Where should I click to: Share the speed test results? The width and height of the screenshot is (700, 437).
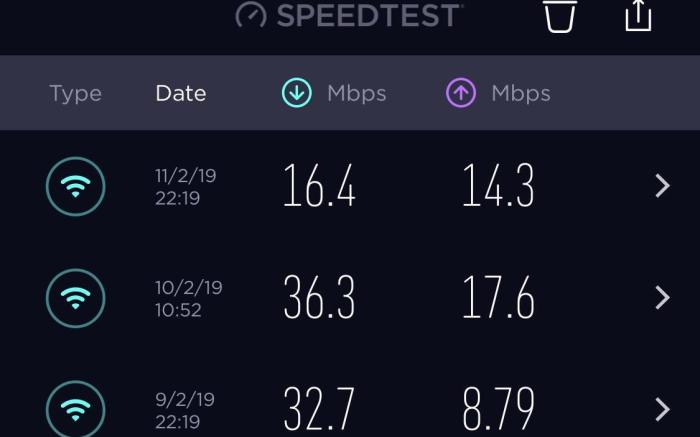tap(638, 16)
